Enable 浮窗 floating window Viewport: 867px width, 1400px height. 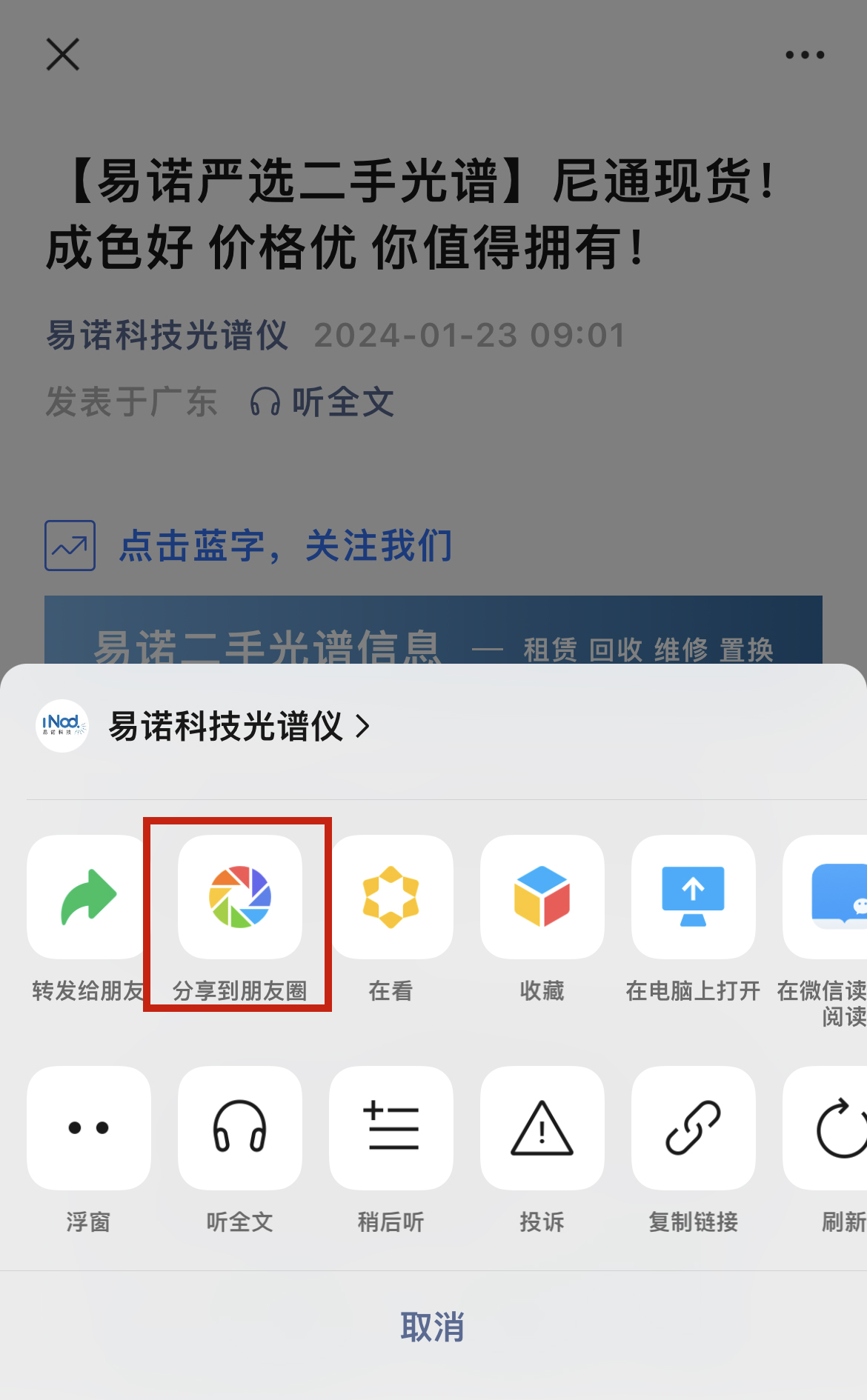88,1128
